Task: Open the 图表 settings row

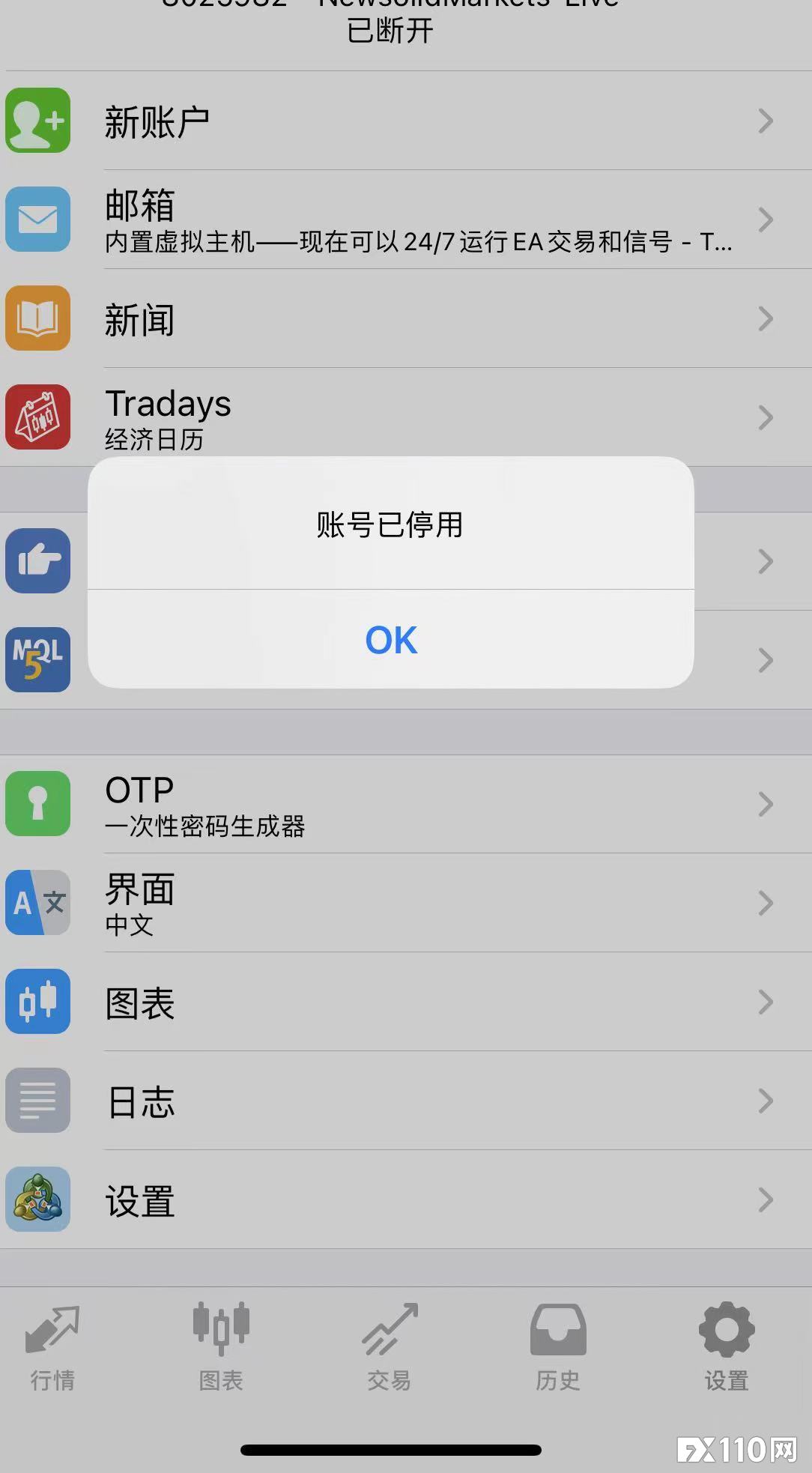Action: 405,1002
